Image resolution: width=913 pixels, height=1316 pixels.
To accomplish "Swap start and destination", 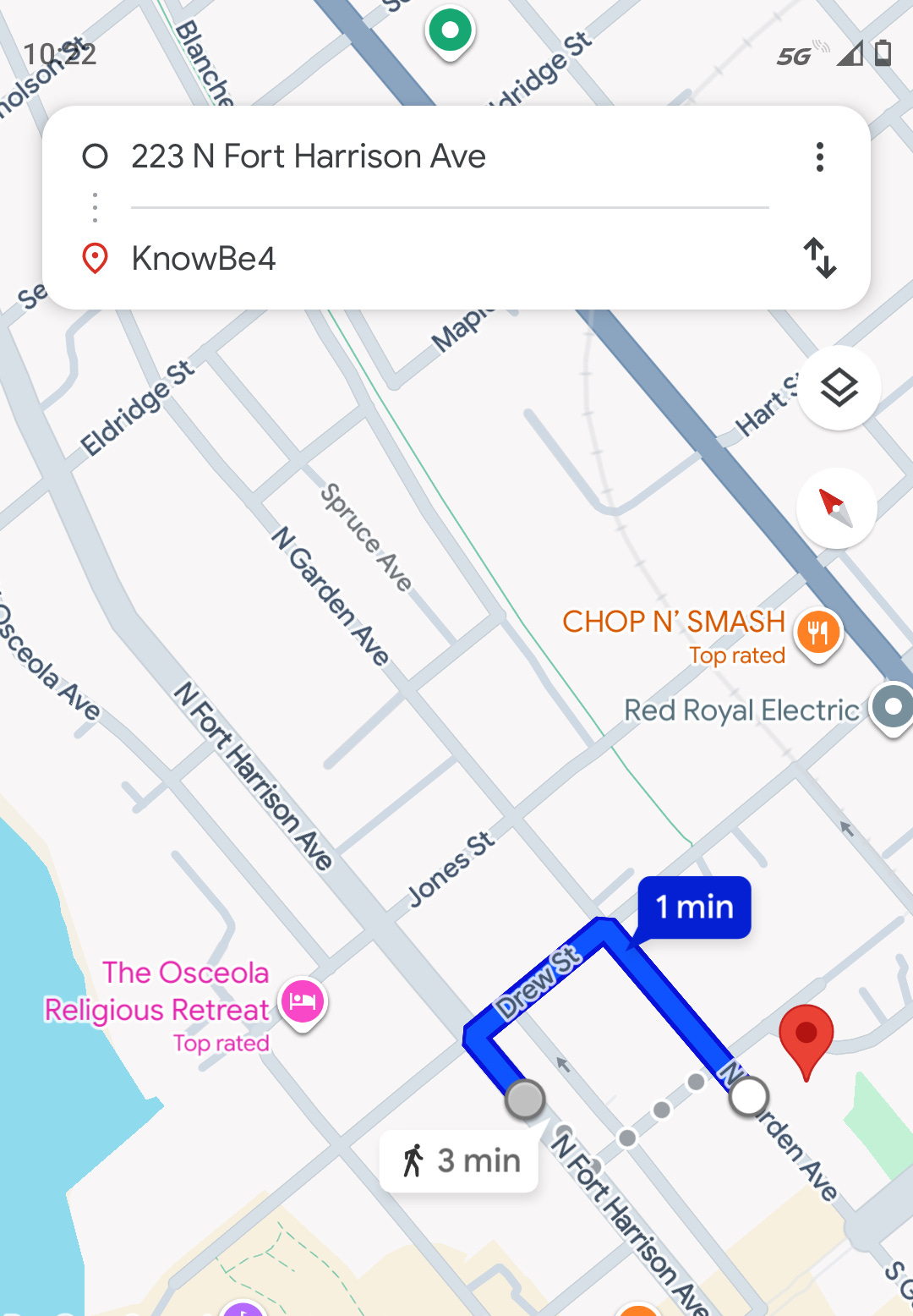I will [x=819, y=258].
